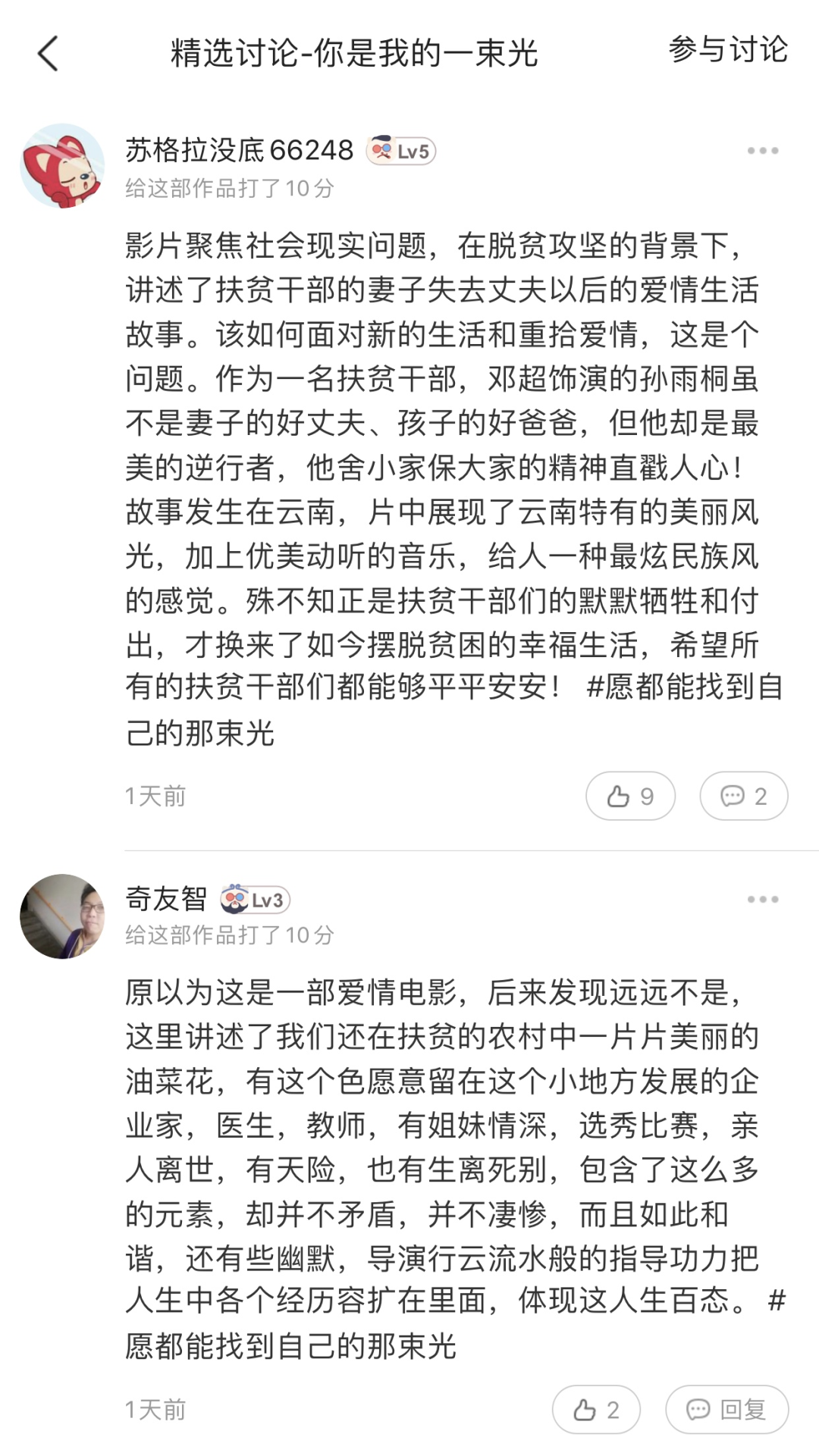
Task: Open the overflow menu on 苏格拉没底66248's review
Action: click(762, 151)
